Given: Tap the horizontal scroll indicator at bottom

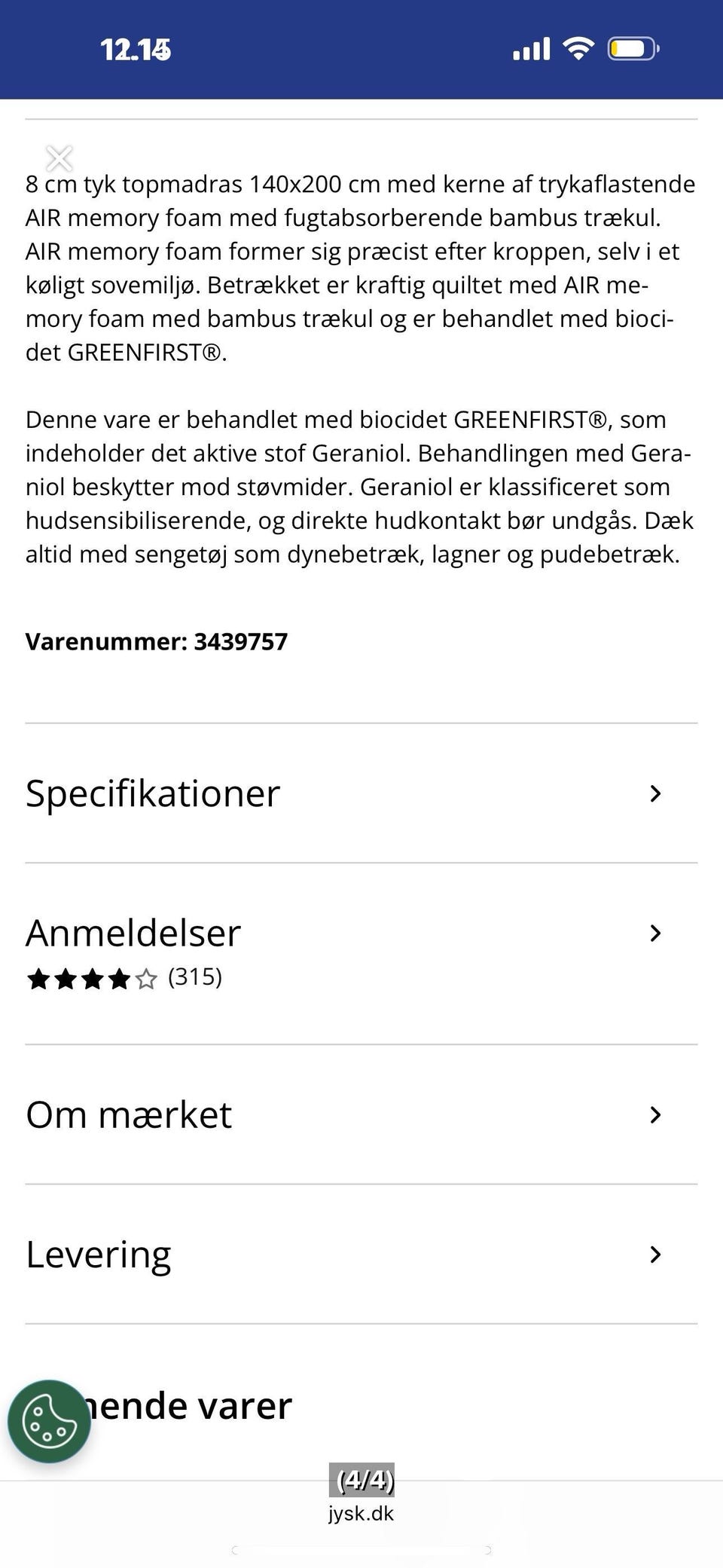Looking at the screenshot, I should [361, 1548].
